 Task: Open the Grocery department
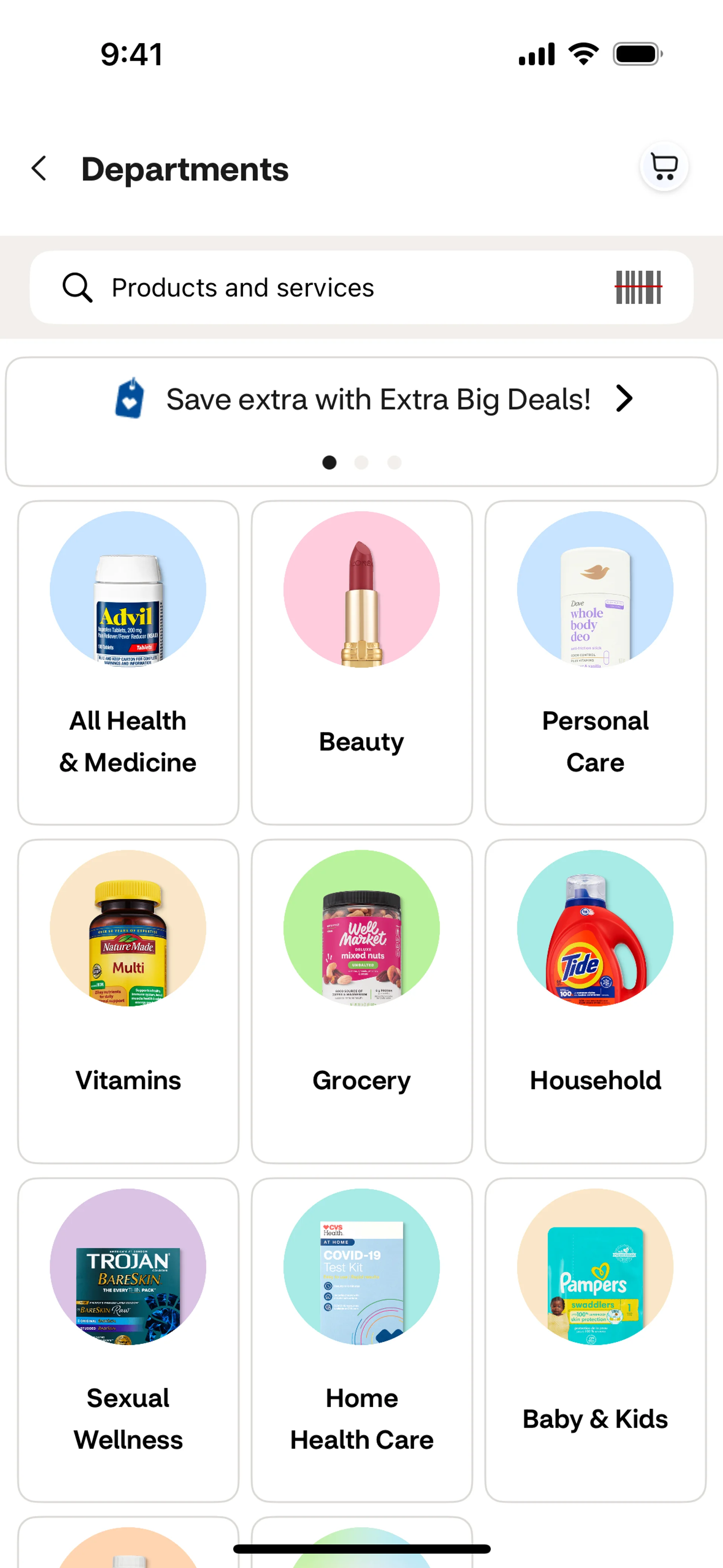tap(361, 1001)
